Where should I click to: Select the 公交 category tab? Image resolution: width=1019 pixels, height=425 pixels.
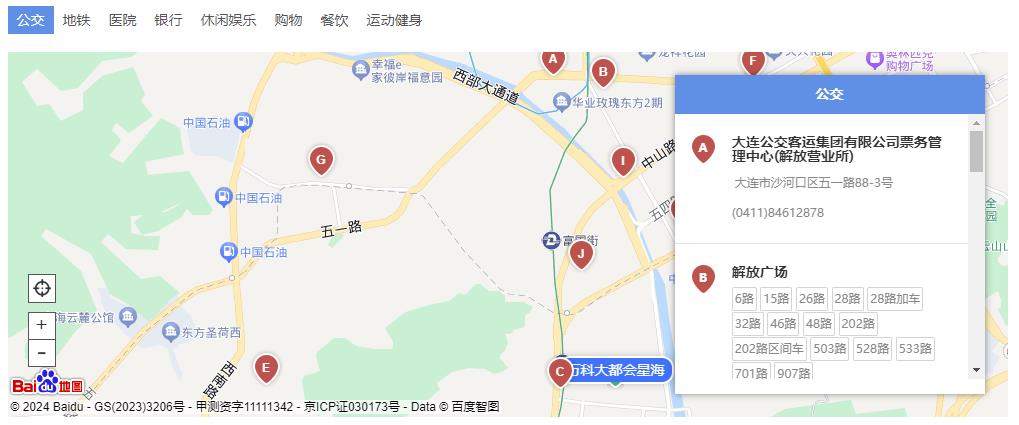[x=30, y=20]
